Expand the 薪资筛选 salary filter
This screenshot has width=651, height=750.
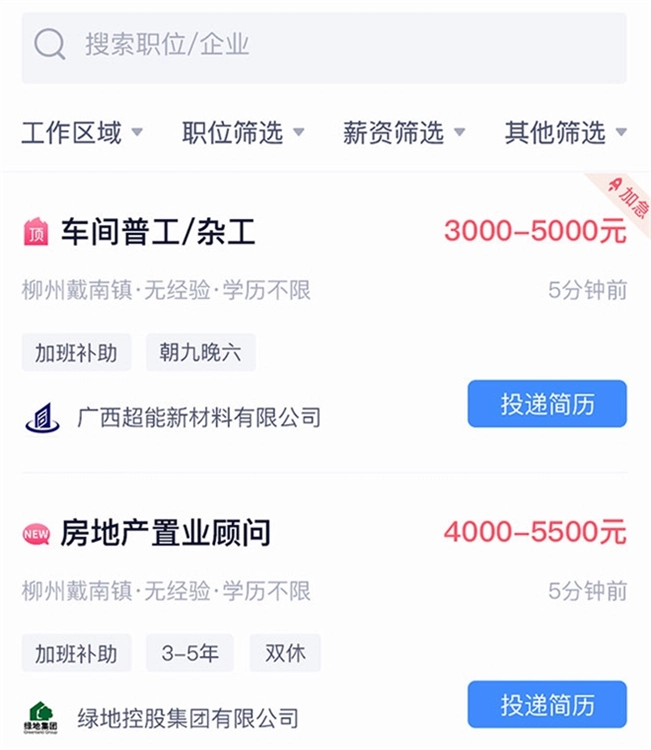[404, 133]
